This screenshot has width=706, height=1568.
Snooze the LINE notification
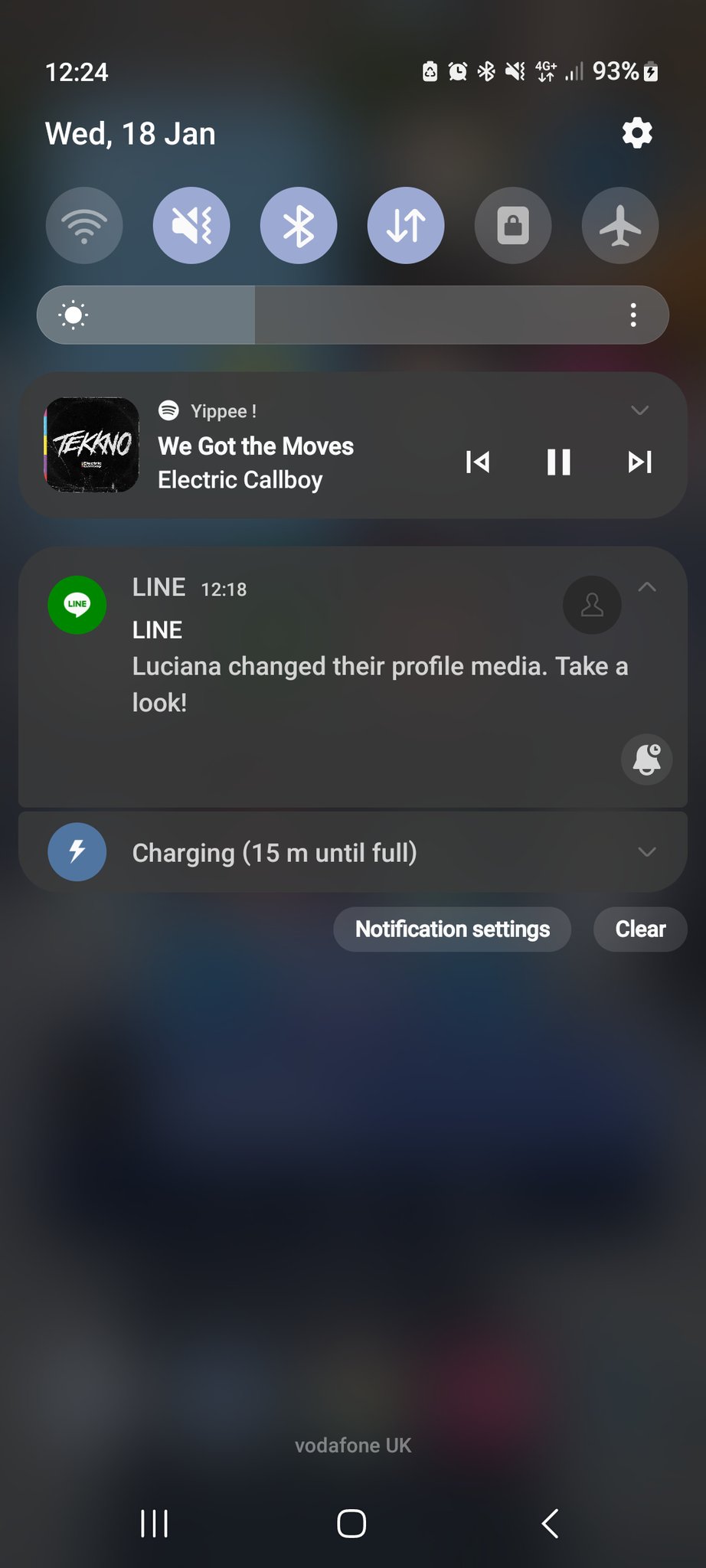tap(647, 759)
